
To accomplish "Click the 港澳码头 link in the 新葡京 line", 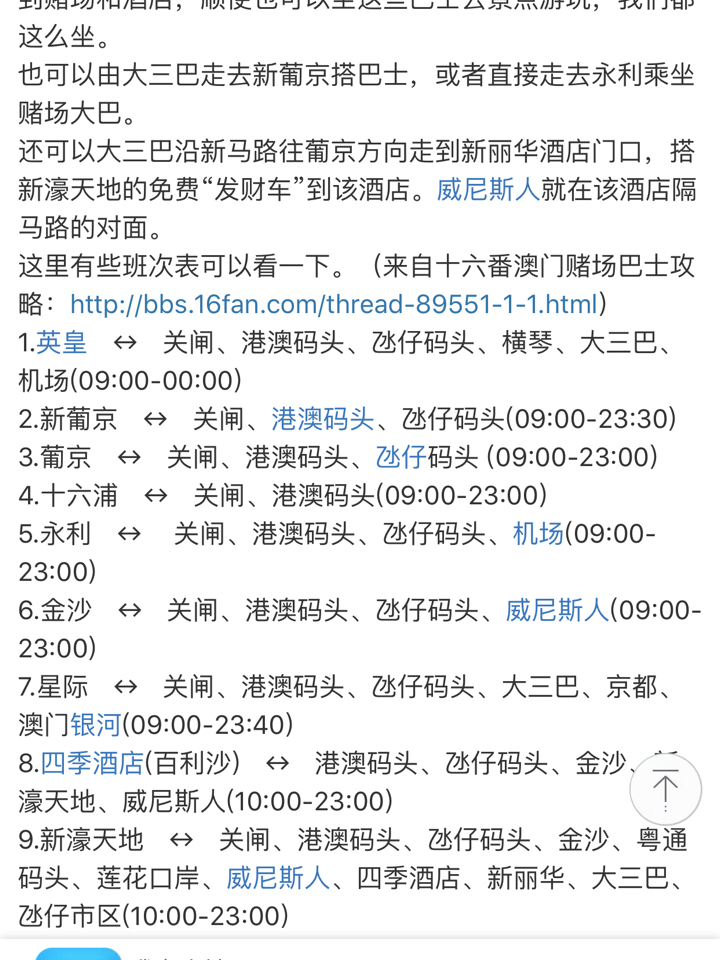I will coord(323,419).
